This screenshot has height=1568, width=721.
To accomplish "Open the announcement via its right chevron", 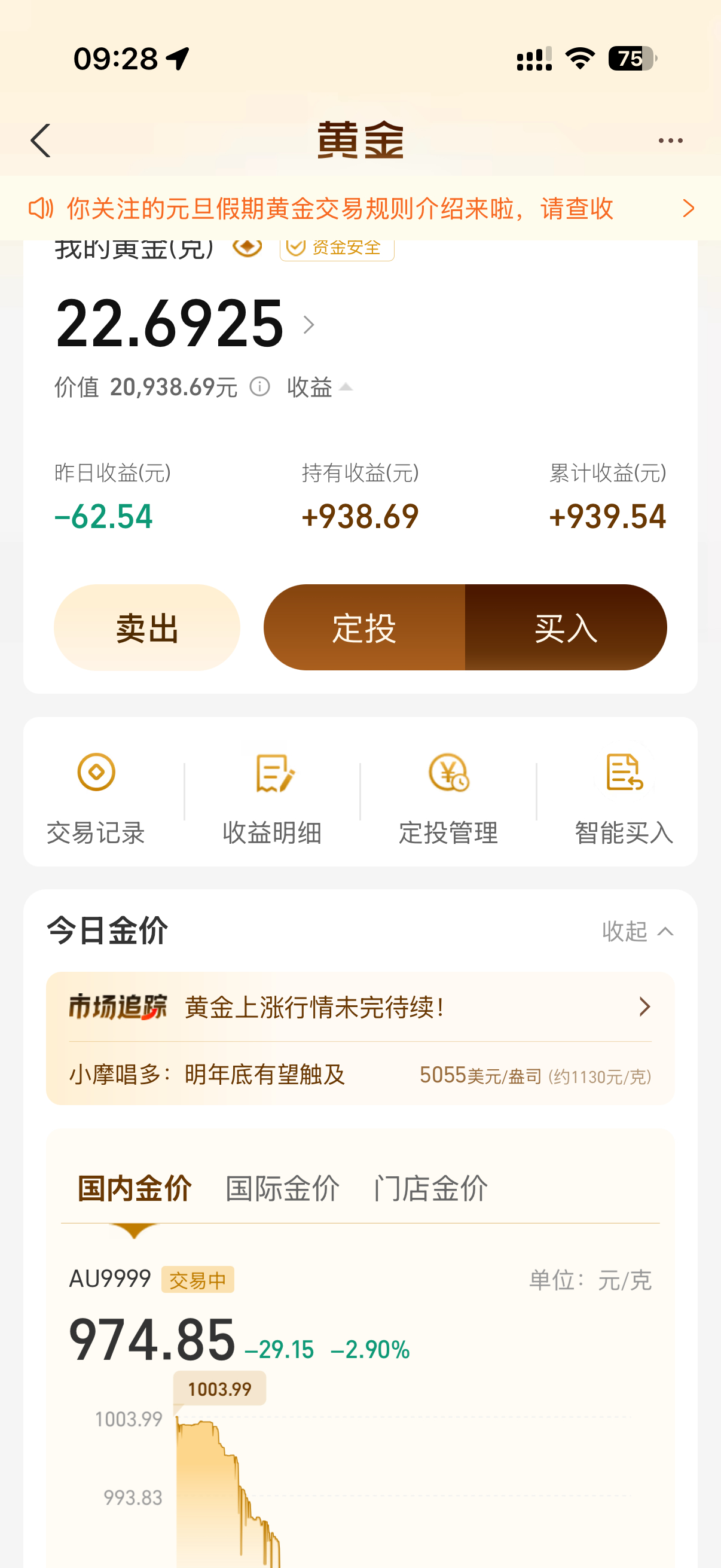I will pos(688,208).
